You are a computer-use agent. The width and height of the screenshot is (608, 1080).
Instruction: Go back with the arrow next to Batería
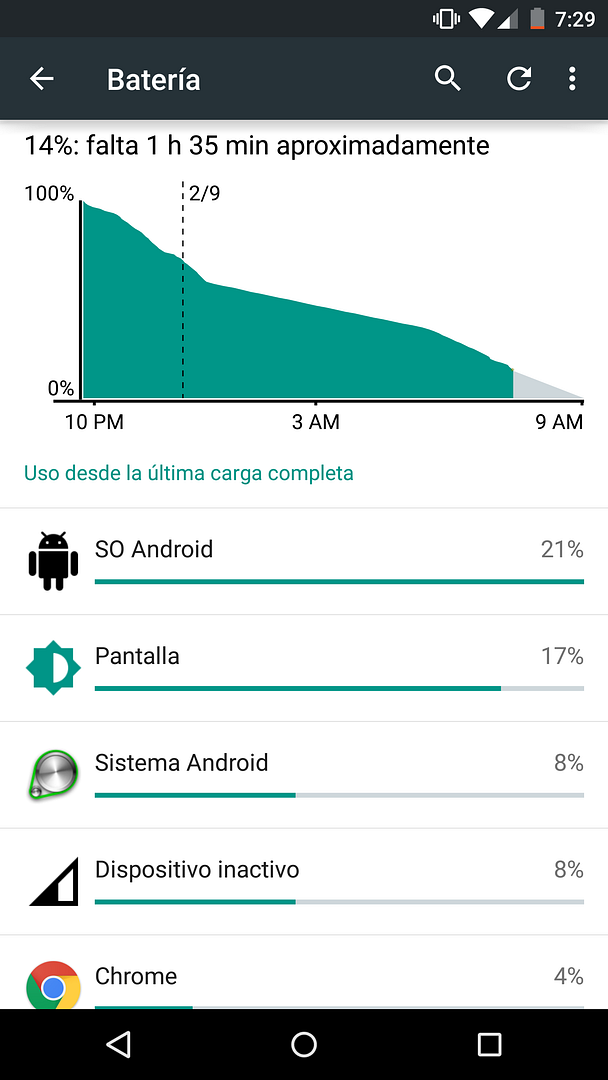[x=42, y=79]
